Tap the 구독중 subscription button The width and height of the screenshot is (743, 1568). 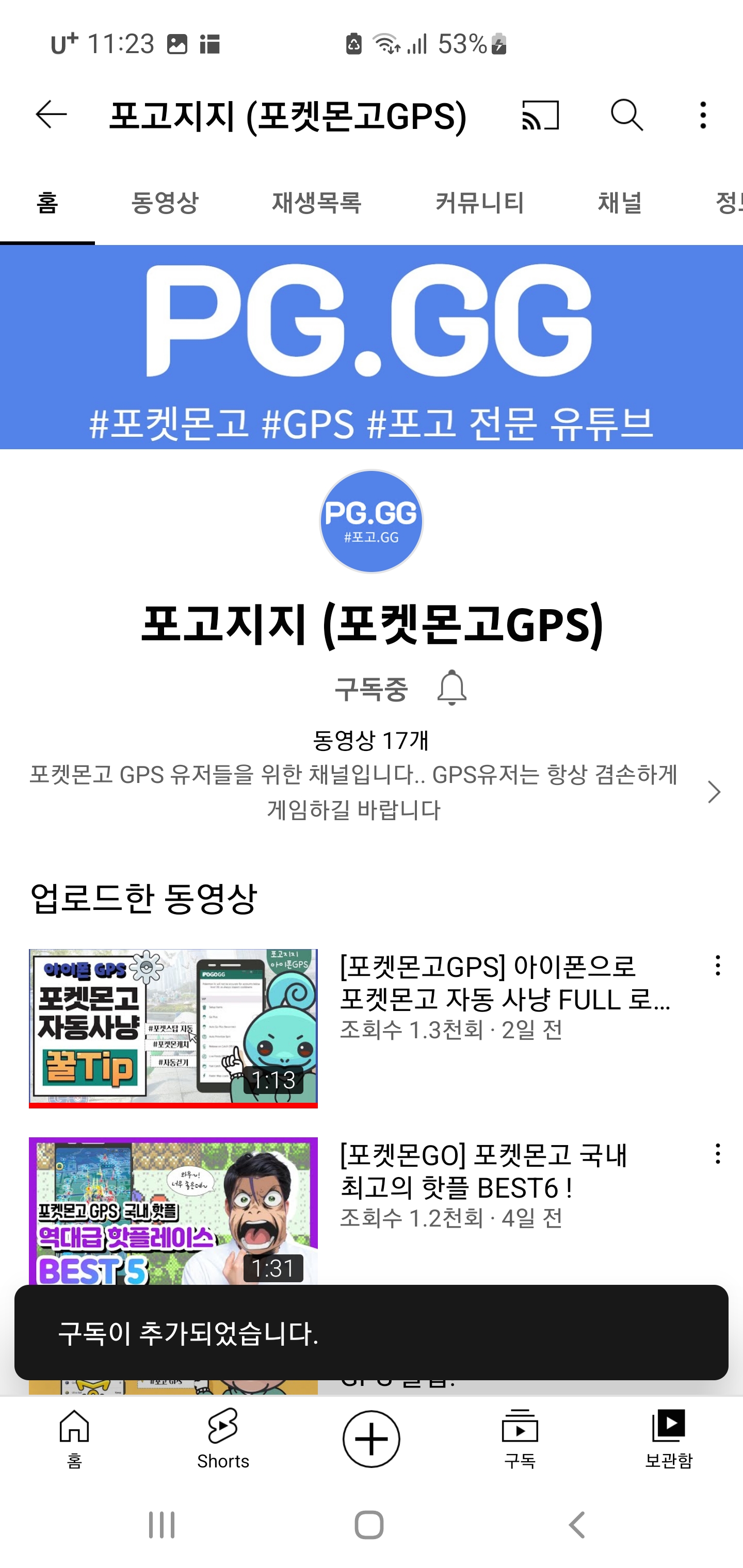[x=371, y=689]
